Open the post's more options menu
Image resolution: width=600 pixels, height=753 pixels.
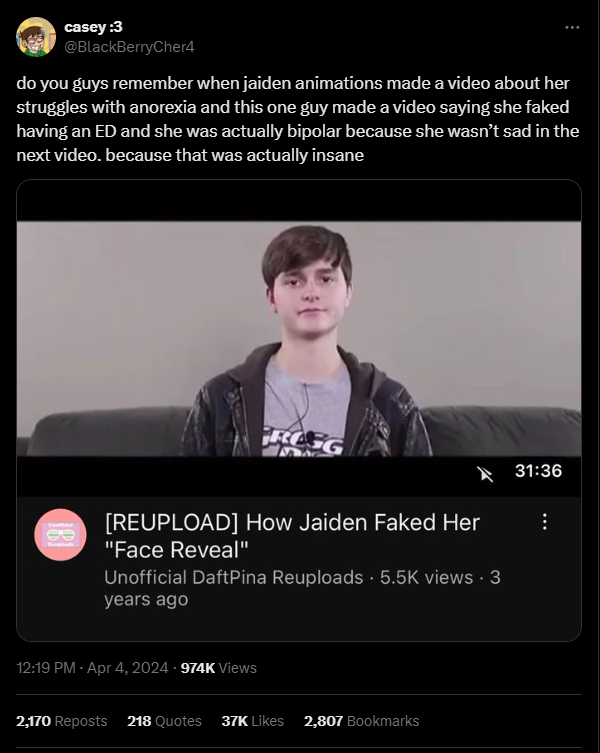pyautogui.click(x=572, y=27)
